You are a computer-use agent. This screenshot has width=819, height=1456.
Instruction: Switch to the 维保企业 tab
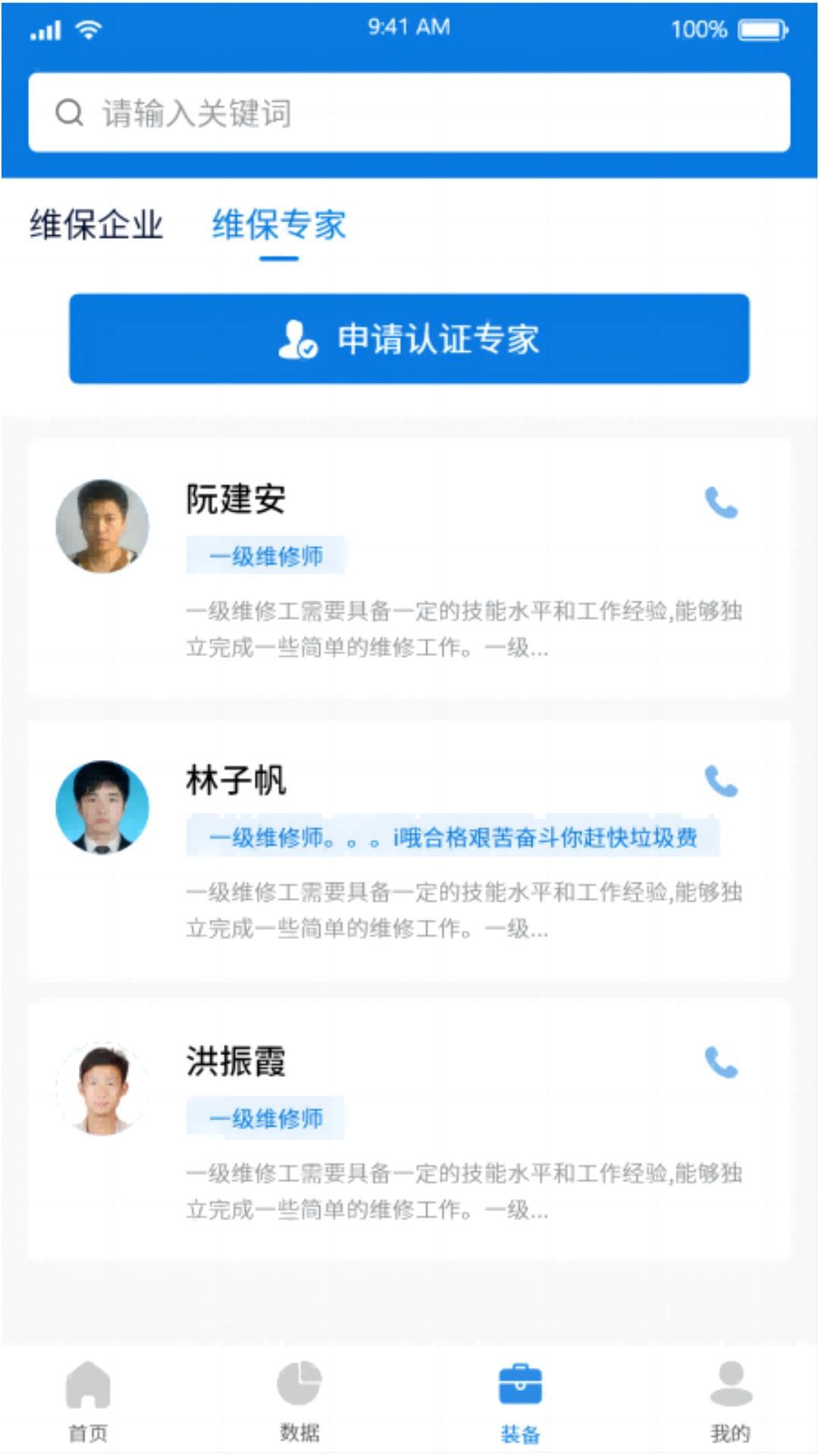95,222
